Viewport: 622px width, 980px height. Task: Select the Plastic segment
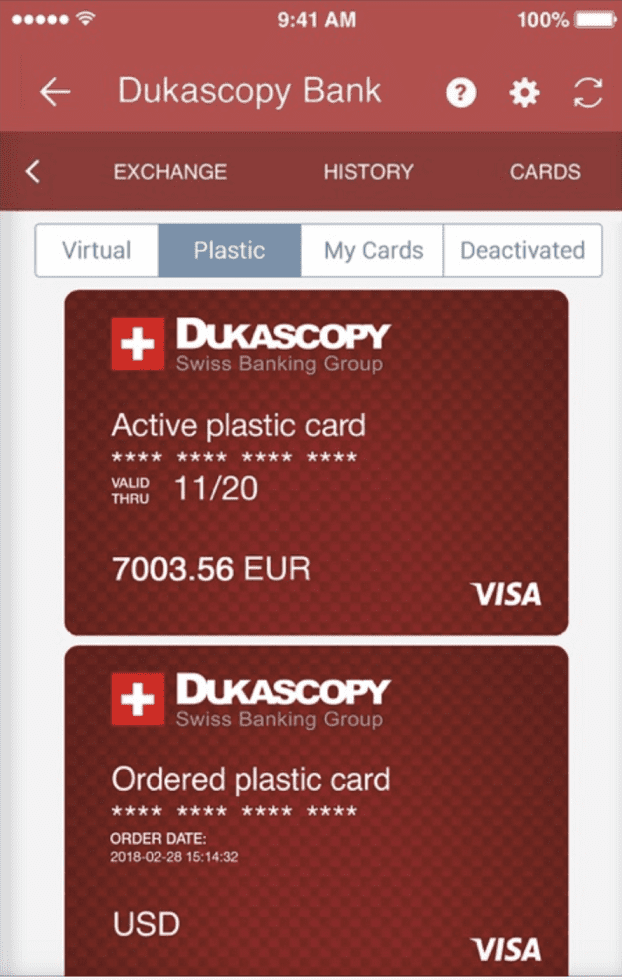(229, 250)
